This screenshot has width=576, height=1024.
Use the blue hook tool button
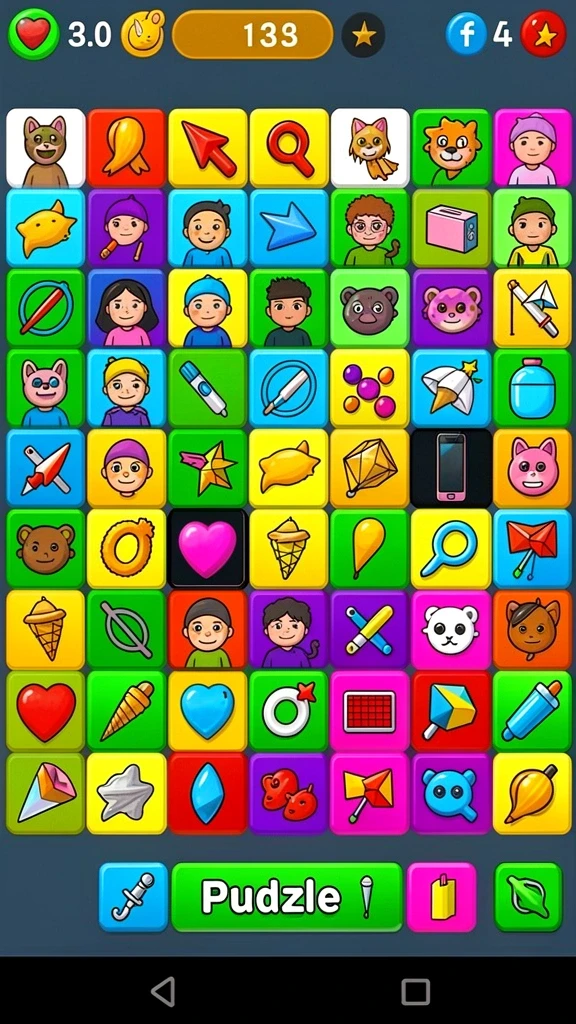coord(133,897)
